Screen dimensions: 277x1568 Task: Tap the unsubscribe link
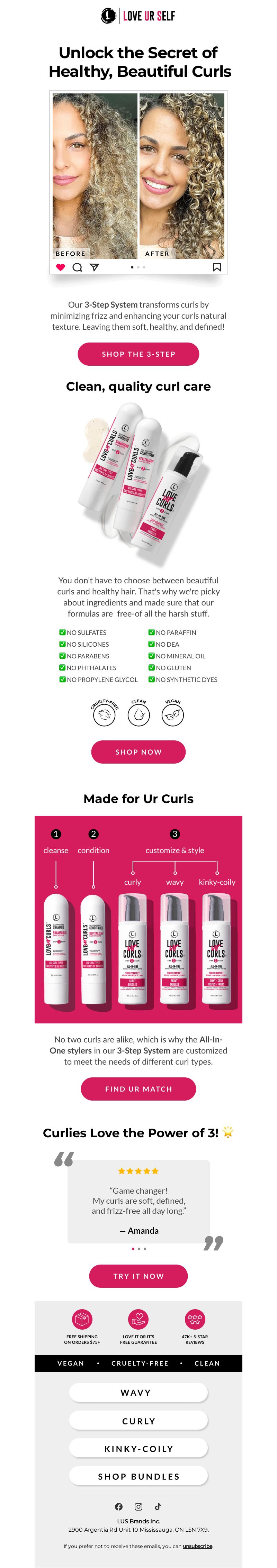[x=198, y=1546]
